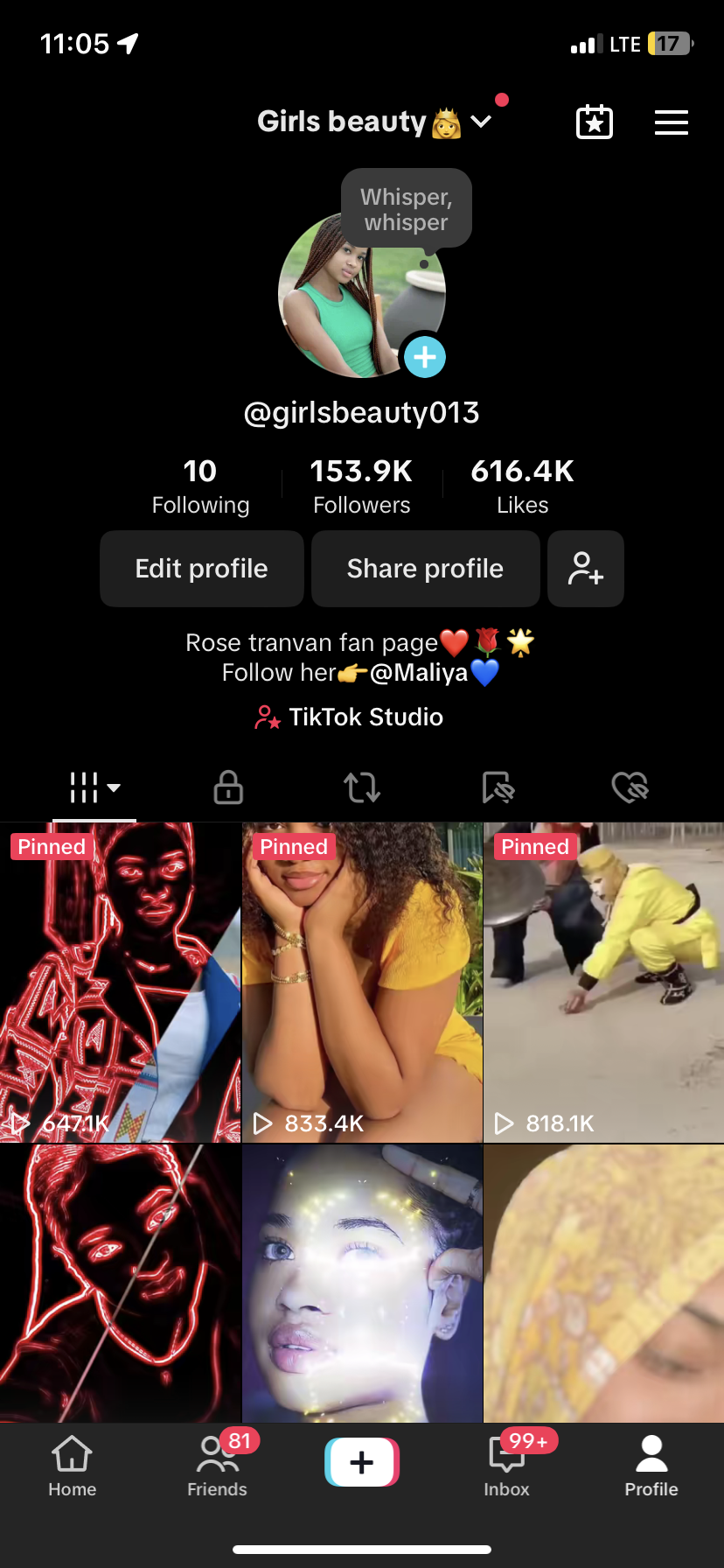Create a new post with plus button
Image resolution: width=724 pixels, height=1568 pixels.
click(x=362, y=1462)
